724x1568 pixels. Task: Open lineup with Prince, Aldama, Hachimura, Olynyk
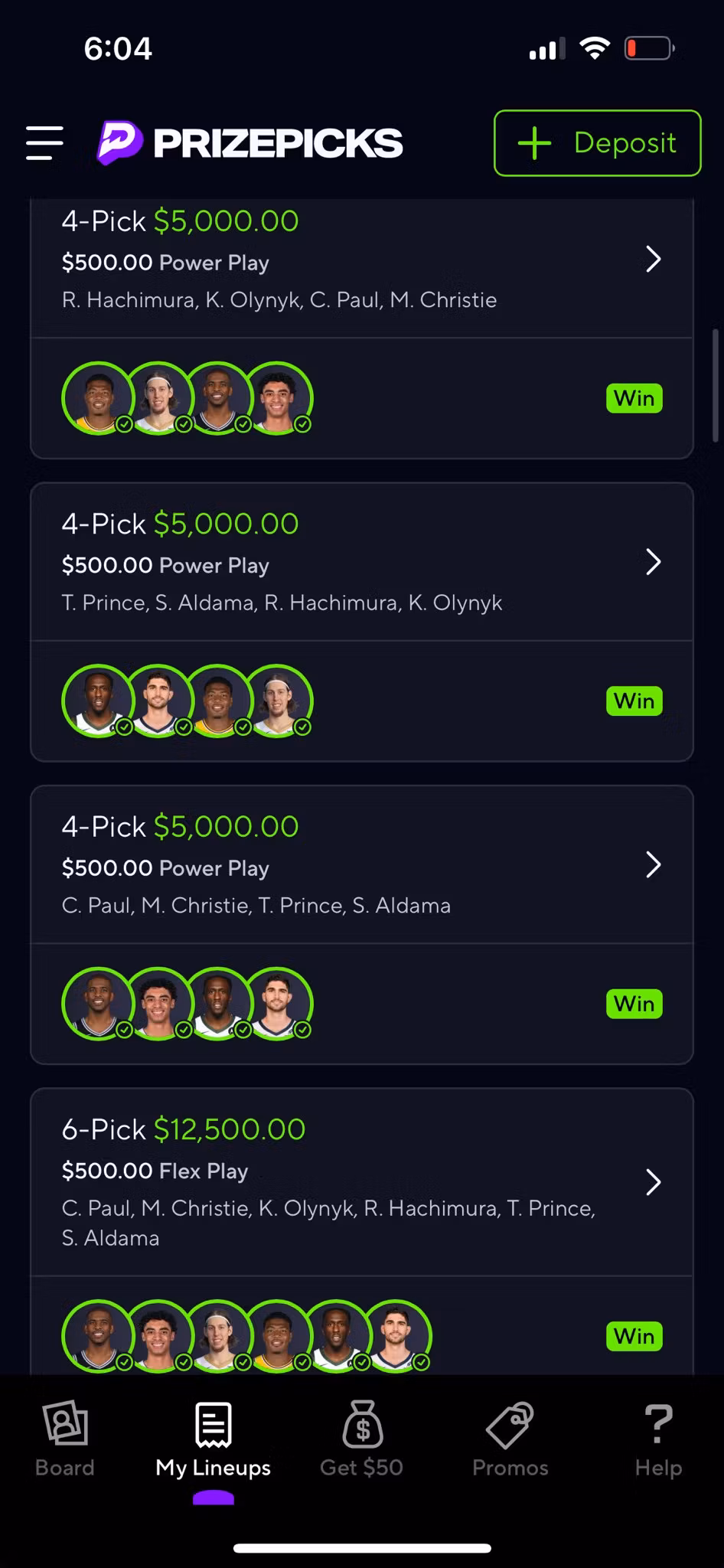(361, 563)
